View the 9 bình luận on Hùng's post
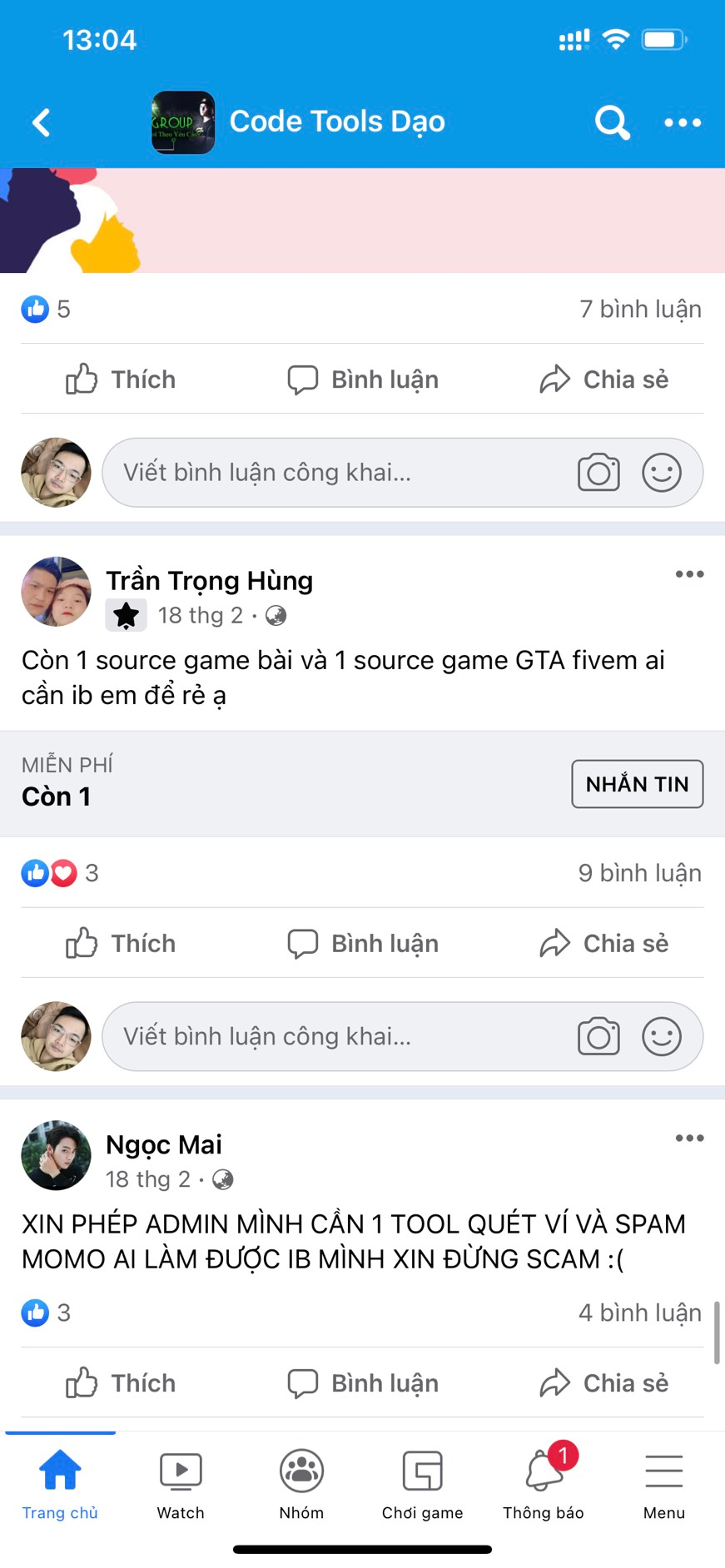725x1568 pixels. (x=639, y=873)
